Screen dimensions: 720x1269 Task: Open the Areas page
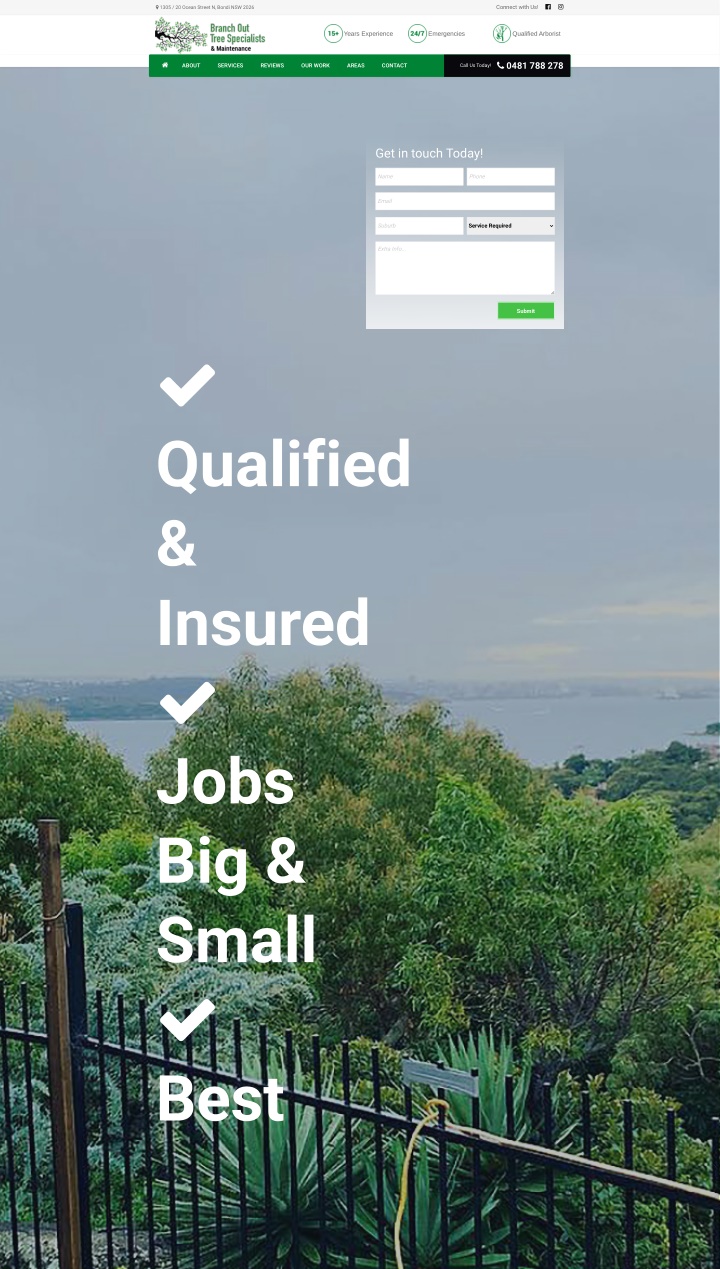click(356, 66)
